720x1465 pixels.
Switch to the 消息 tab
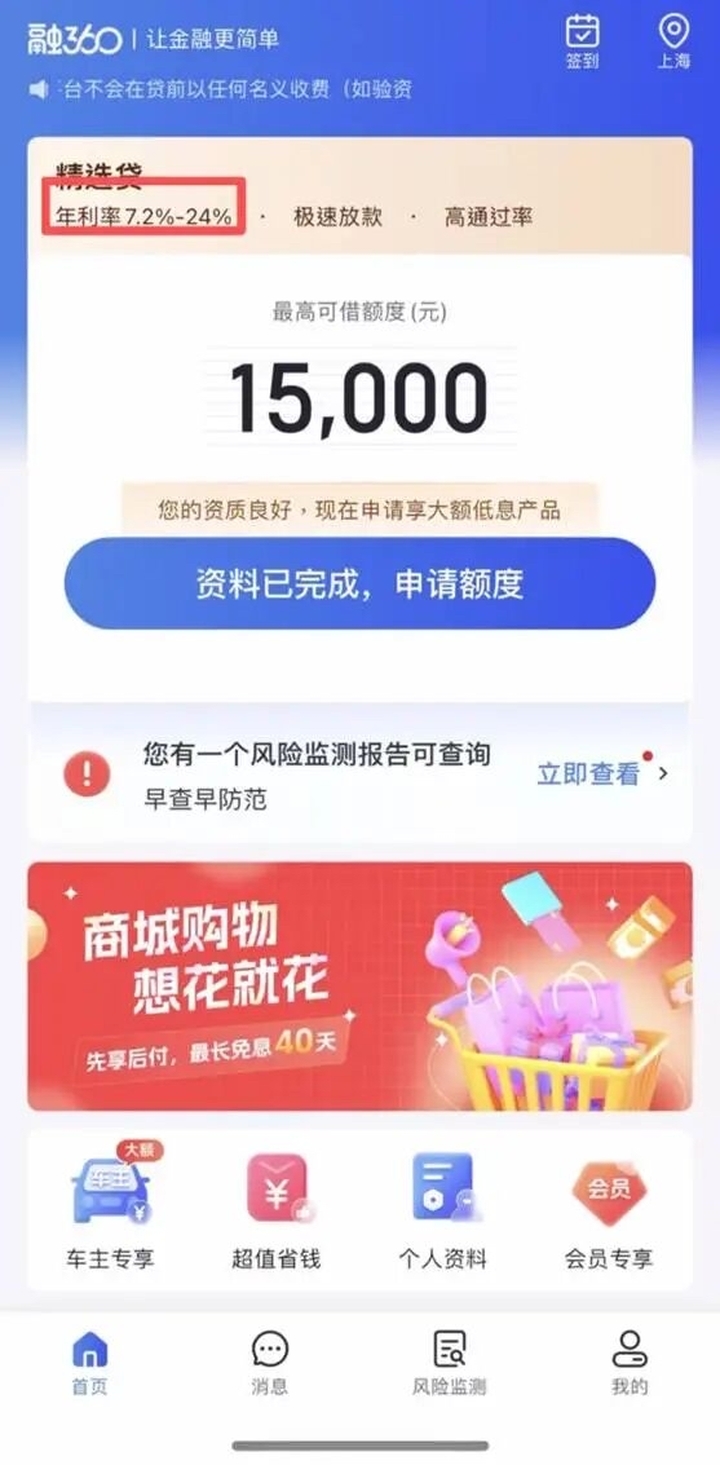[270, 1362]
